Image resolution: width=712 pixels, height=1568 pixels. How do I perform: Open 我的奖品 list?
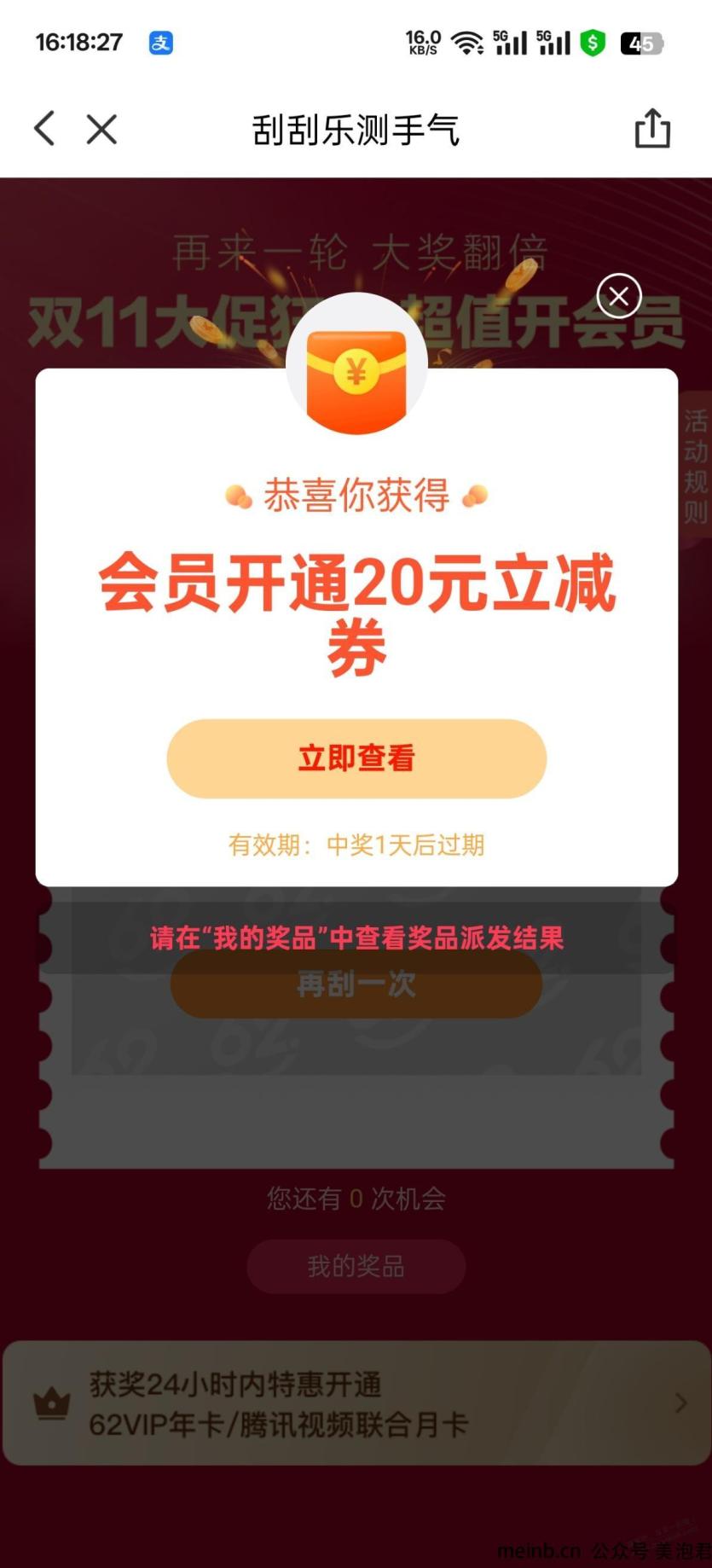coord(356,1267)
